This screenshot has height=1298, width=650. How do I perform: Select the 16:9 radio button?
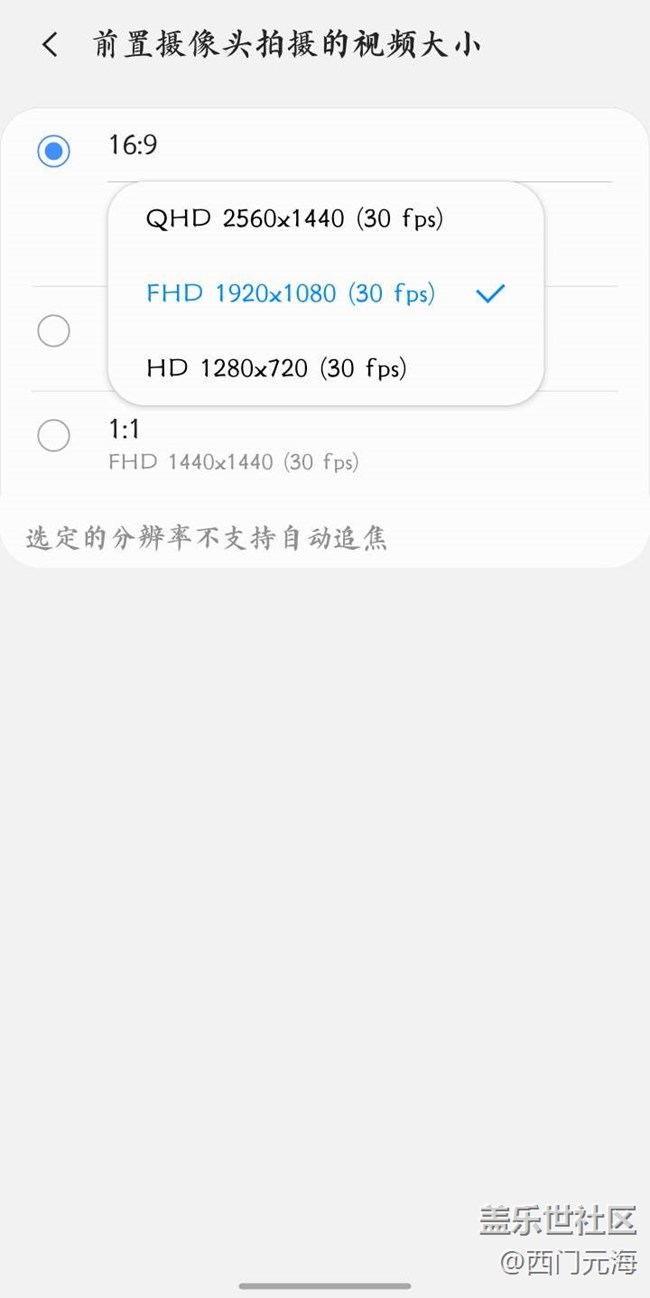(x=53, y=152)
